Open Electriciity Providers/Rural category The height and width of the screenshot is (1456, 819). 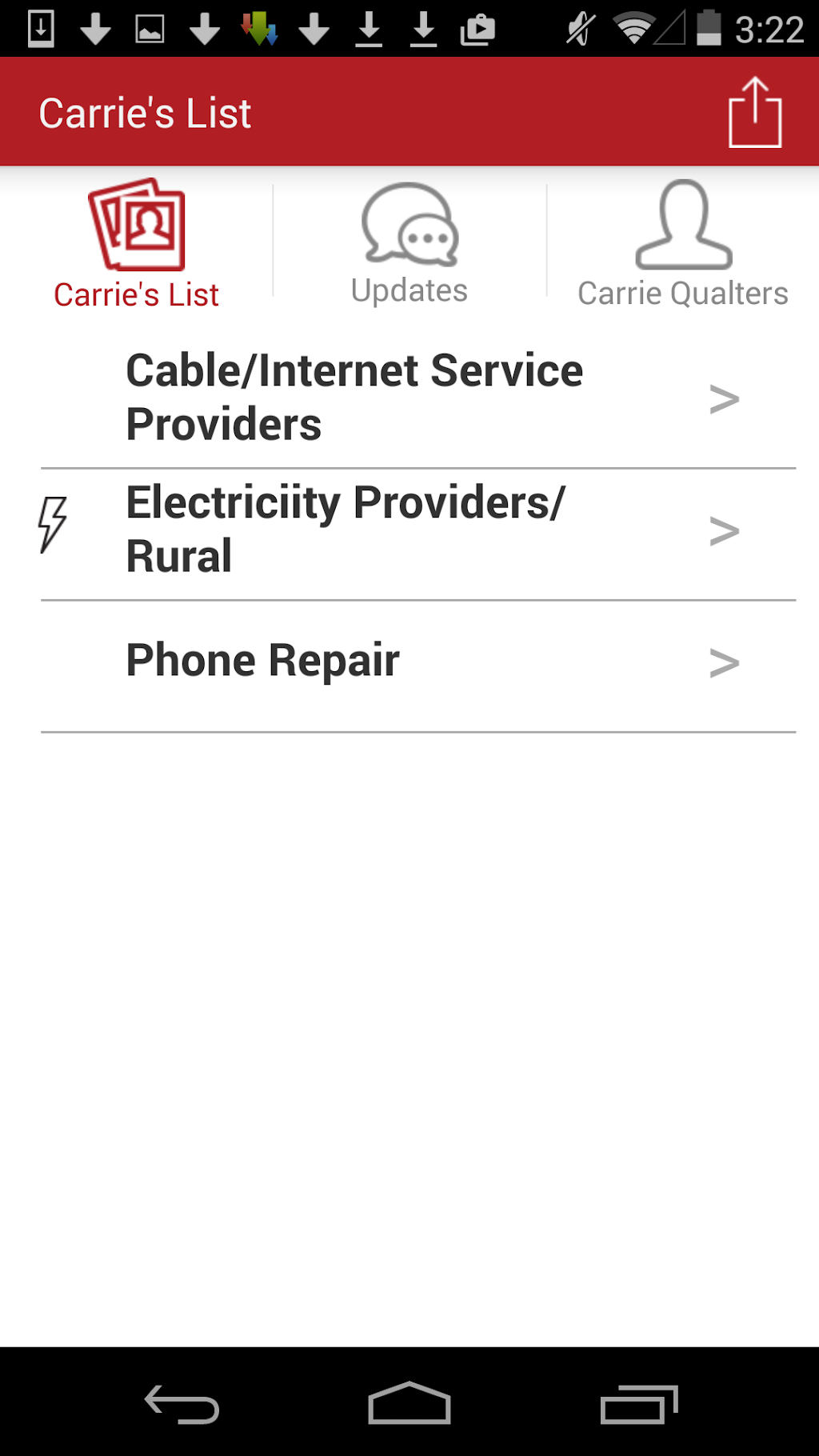417,530
